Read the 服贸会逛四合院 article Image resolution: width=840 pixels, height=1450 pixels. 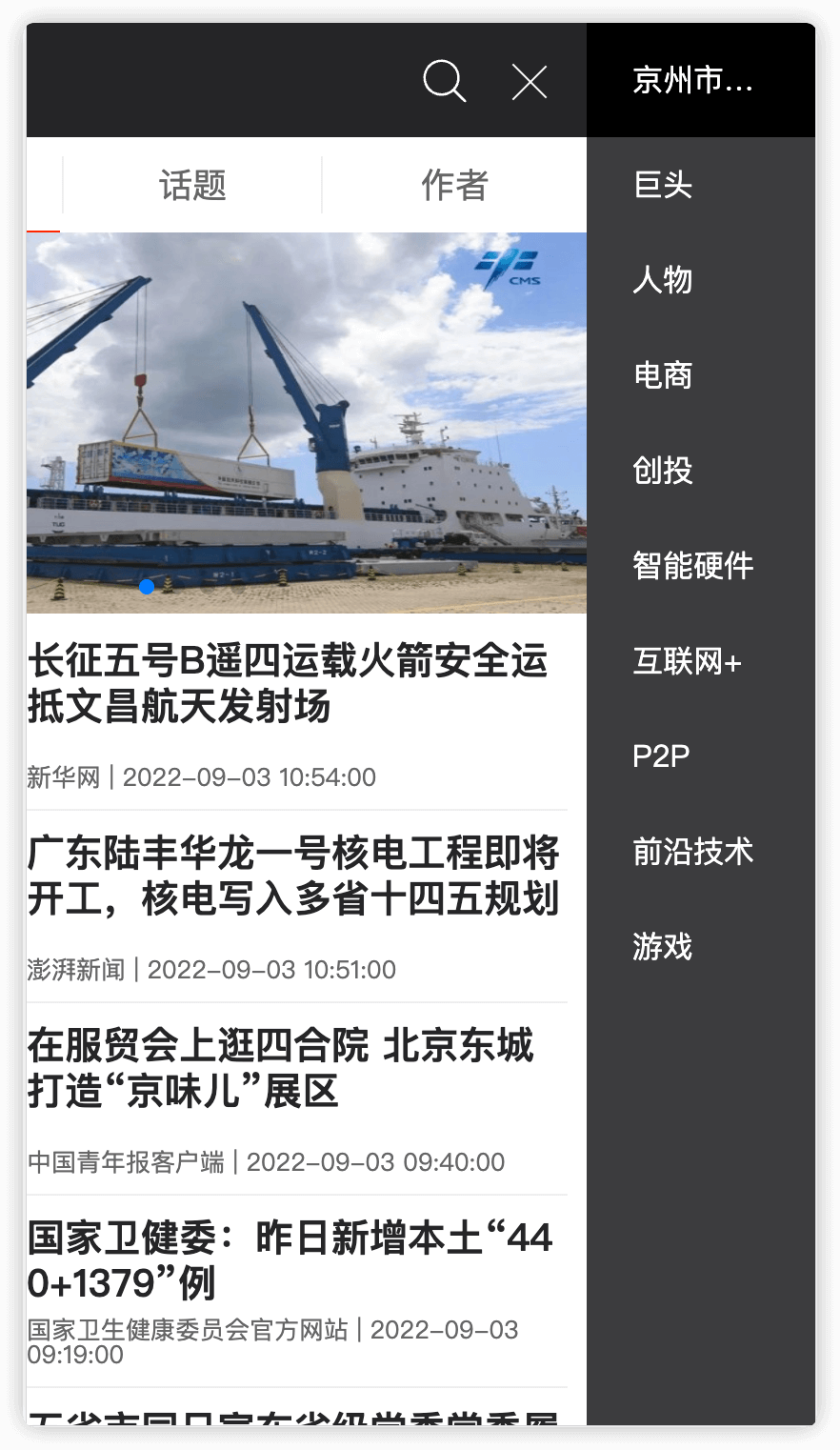pyautogui.click(x=280, y=1069)
